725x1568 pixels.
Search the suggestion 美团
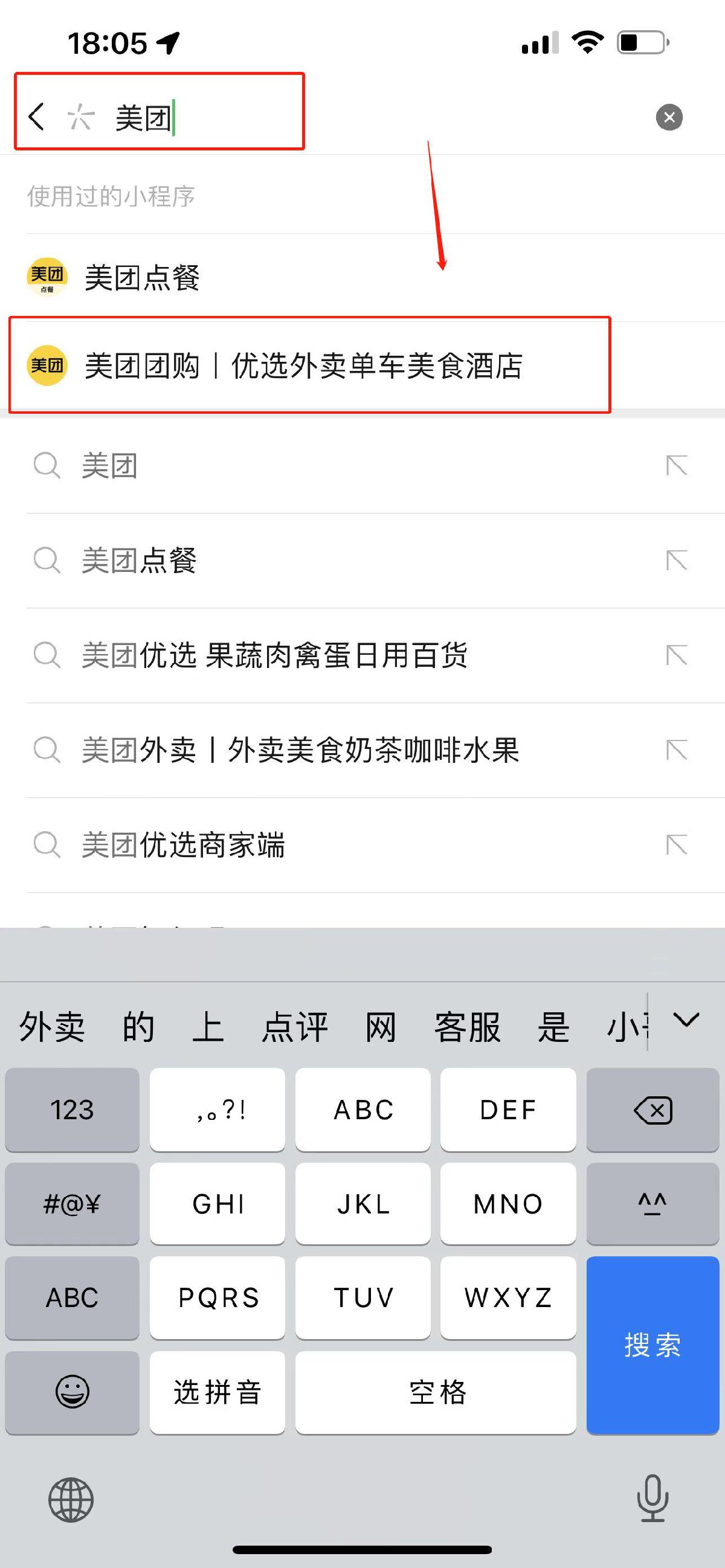click(109, 466)
